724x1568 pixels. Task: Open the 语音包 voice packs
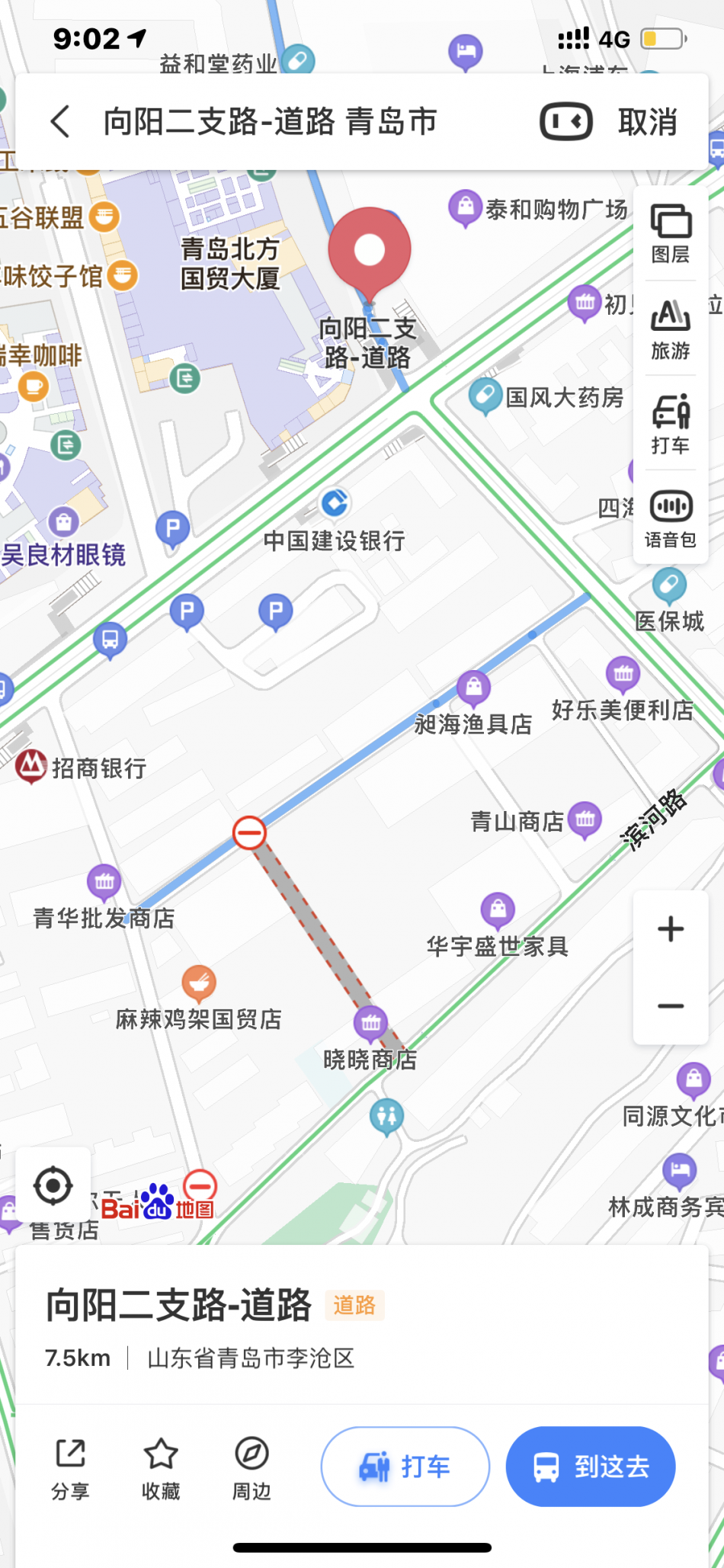point(671,518)
